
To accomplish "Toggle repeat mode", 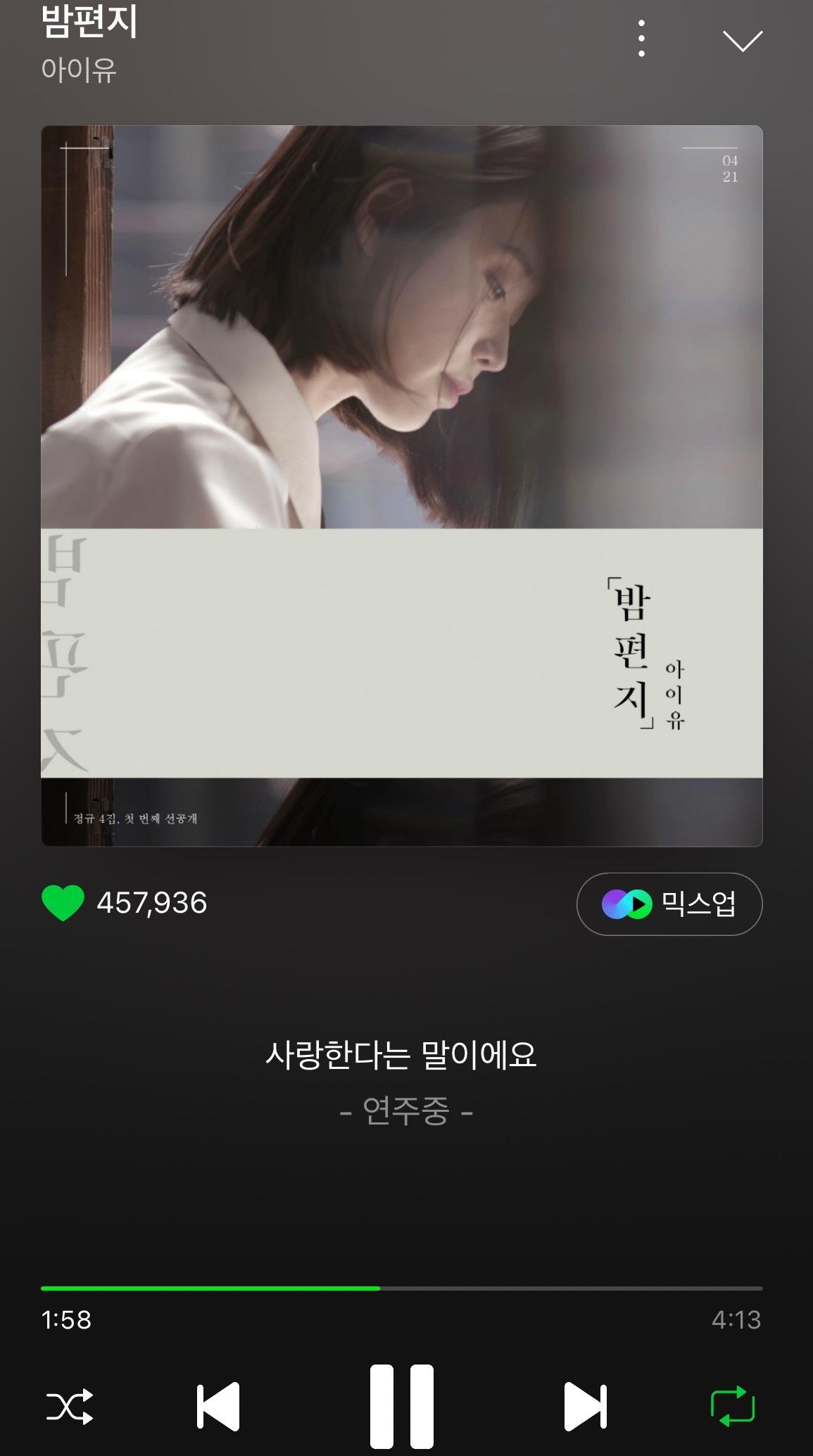I will 733,1407.
